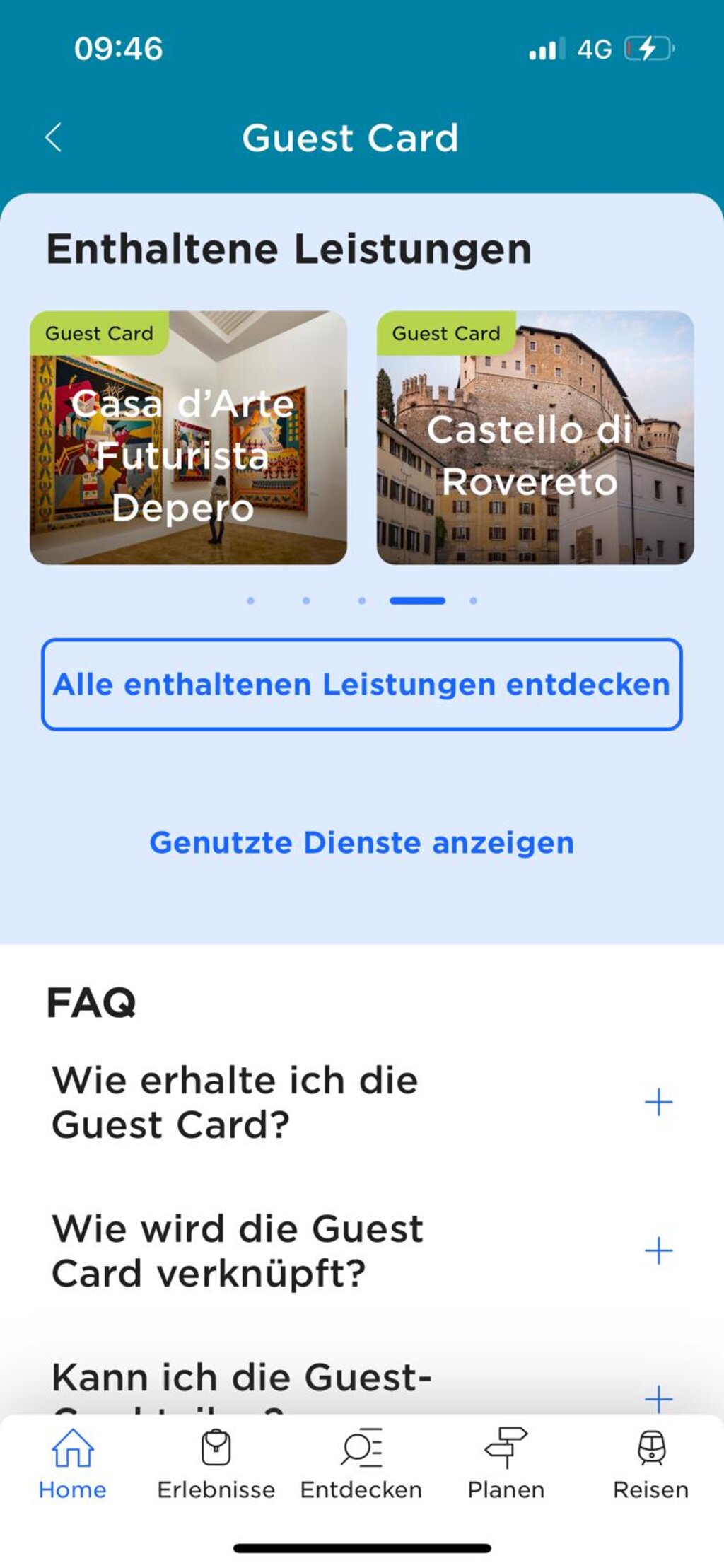Open 'Genutzte Dienste anzeigen'
The image size is (724, 1568).
[361, 842]
